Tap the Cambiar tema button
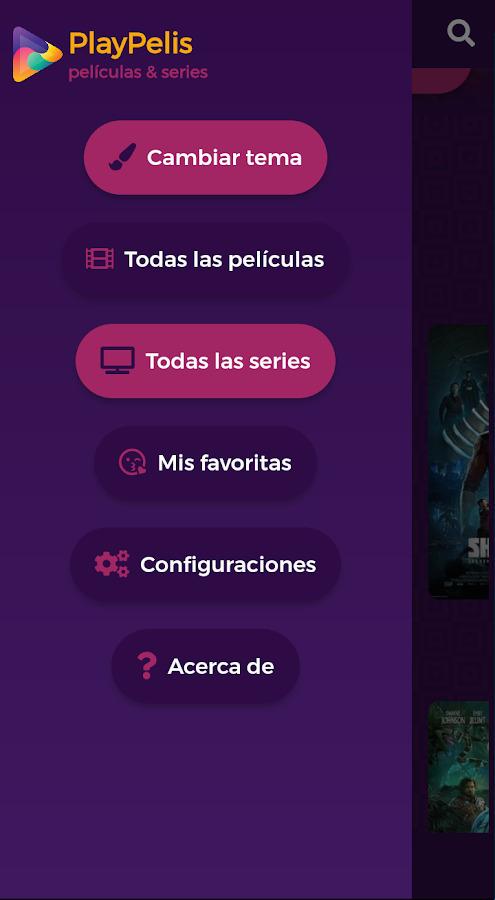 click(x=206, y=157)
